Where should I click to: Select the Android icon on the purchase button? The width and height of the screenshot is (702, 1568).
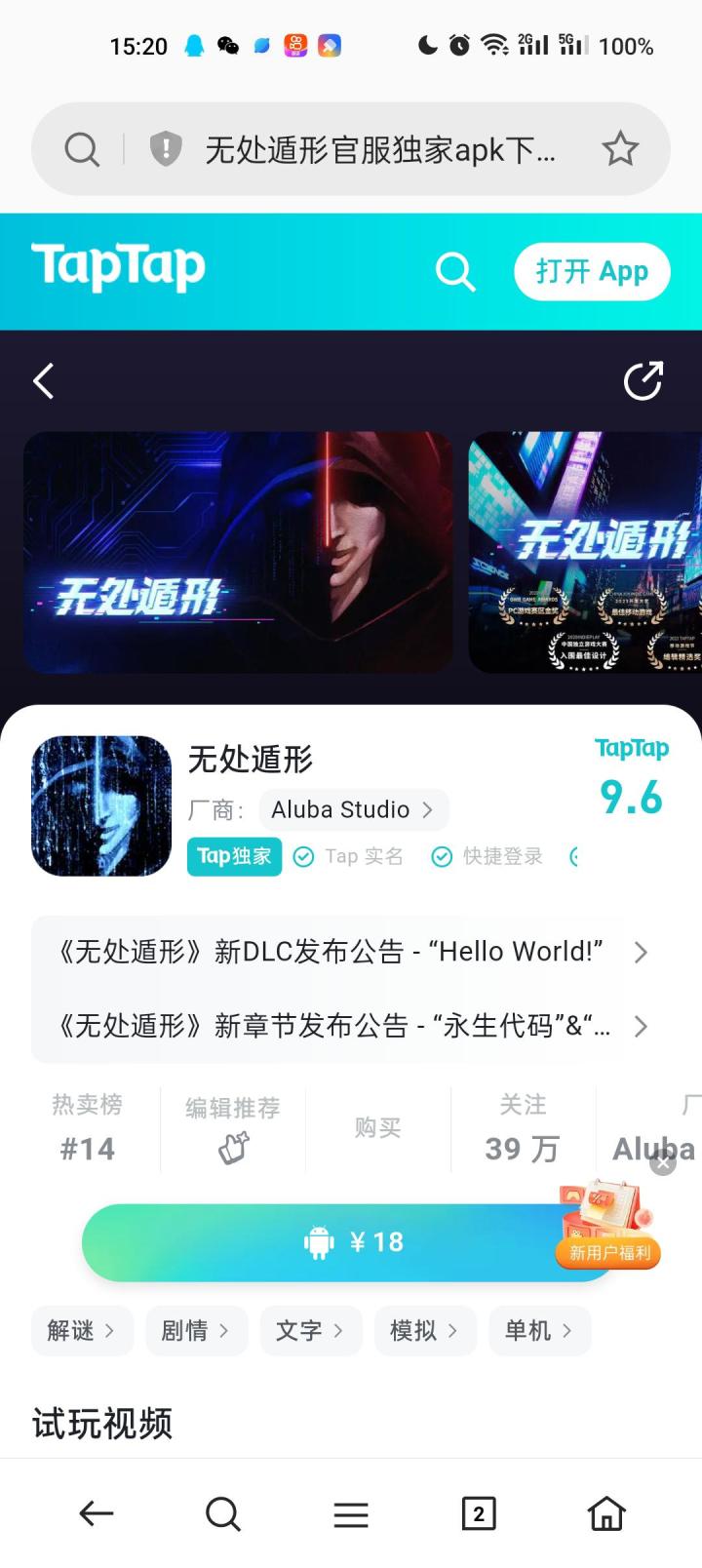(319, 1241)
